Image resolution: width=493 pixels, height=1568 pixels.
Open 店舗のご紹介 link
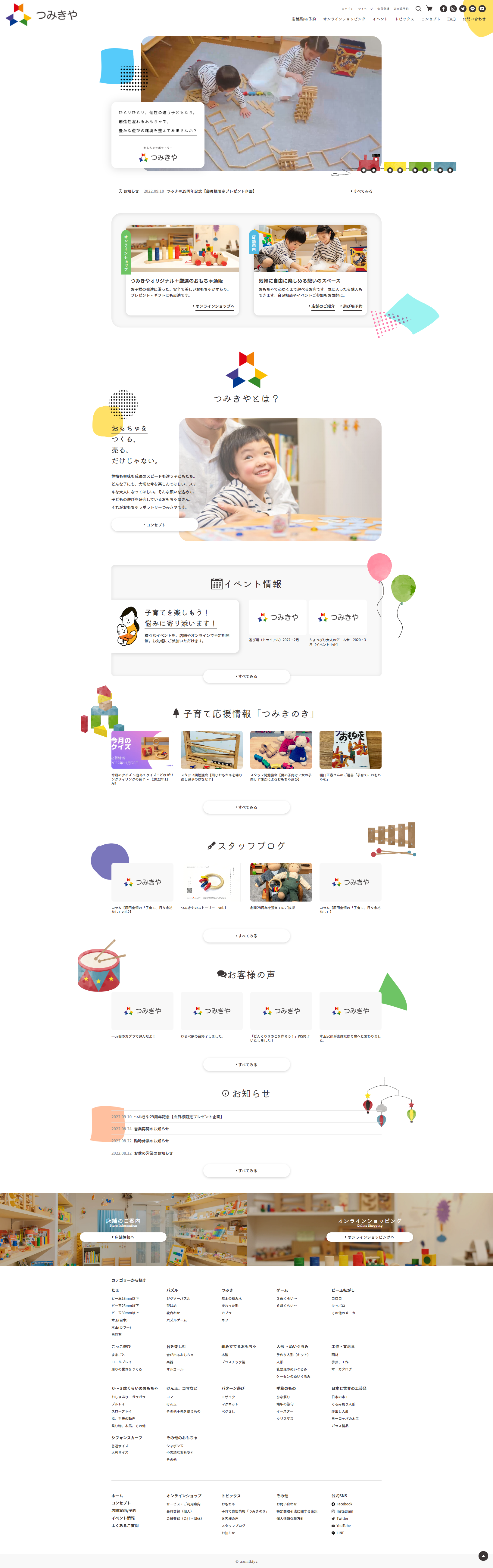322,306
